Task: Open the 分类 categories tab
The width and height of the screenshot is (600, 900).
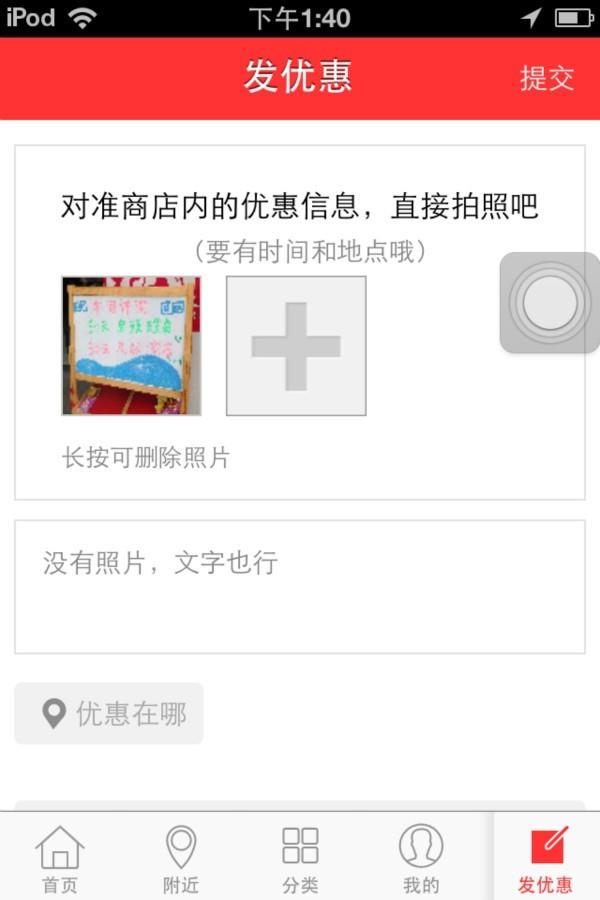Action: (300, 858)
